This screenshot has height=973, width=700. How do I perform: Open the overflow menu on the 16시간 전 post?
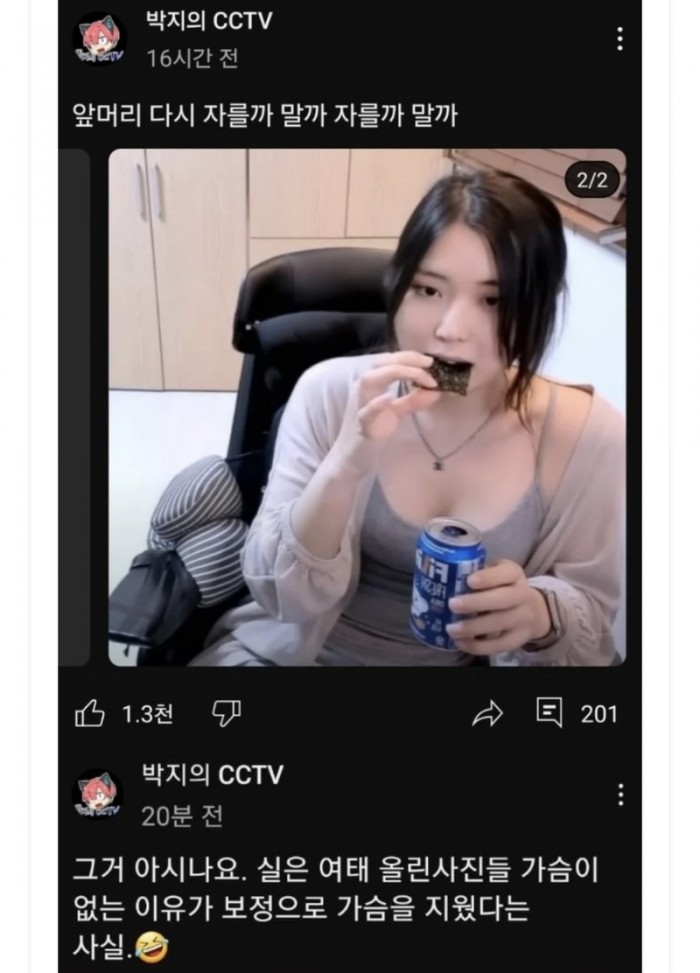click(x=620, y=39)
